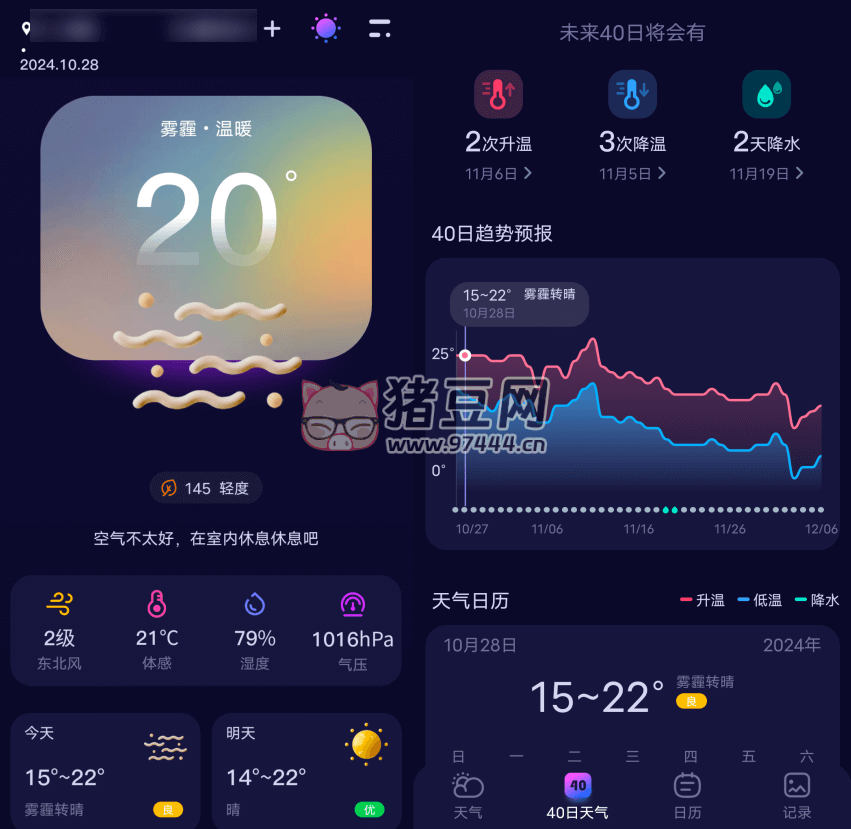
Task: Open the sun theme icon
Action: click(326, 28)
